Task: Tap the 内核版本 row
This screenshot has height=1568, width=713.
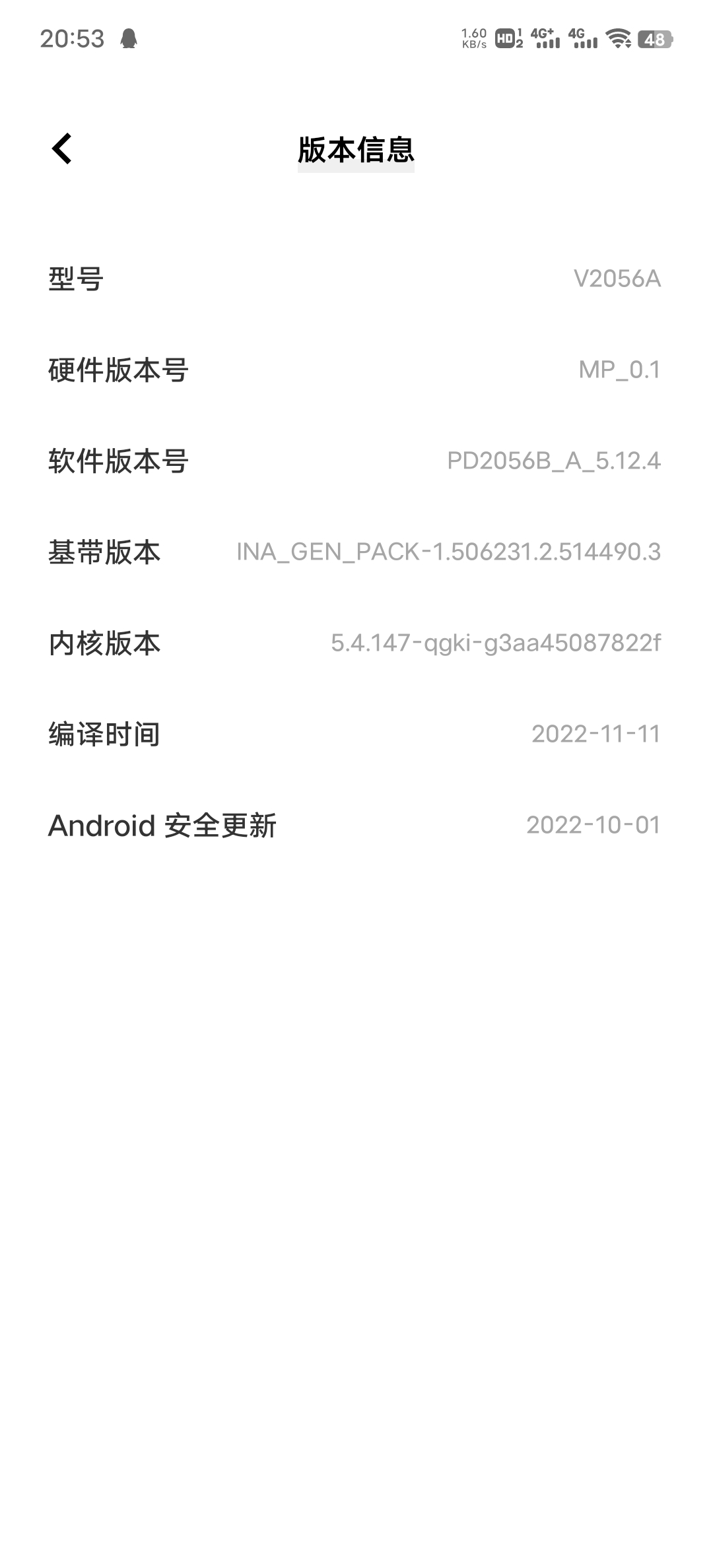Action: (x=356, y=643)
